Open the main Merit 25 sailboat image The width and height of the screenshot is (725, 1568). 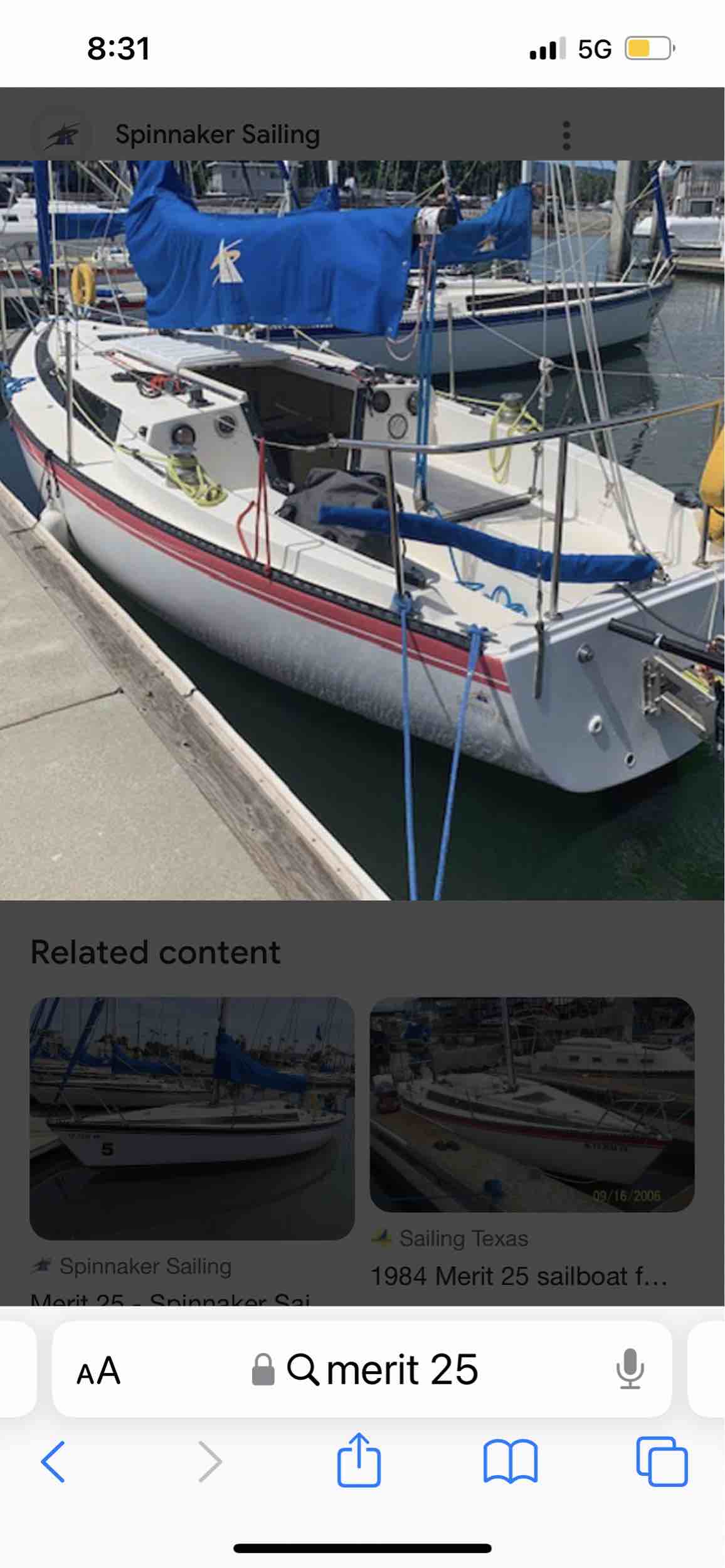coord(362,530)
